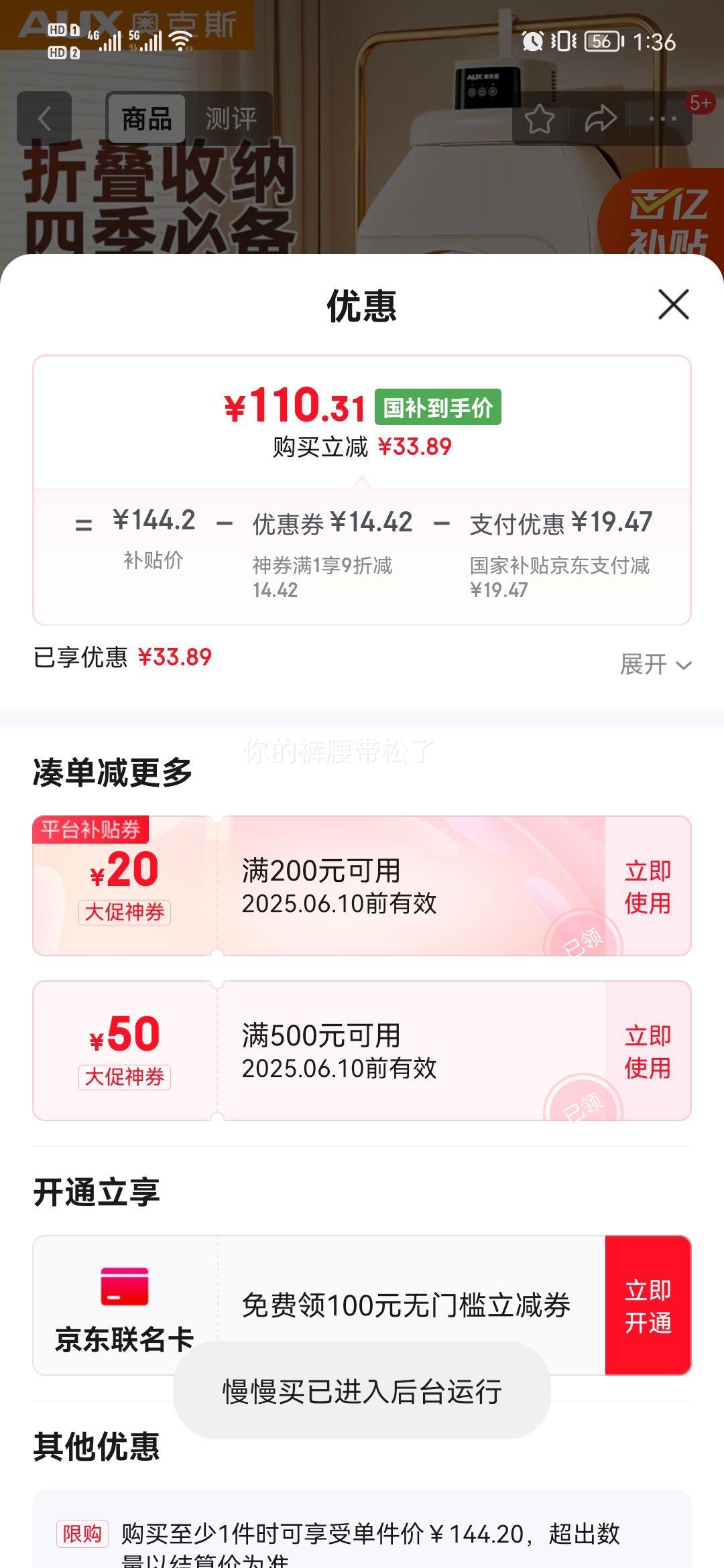Share this product

point(600,119)
